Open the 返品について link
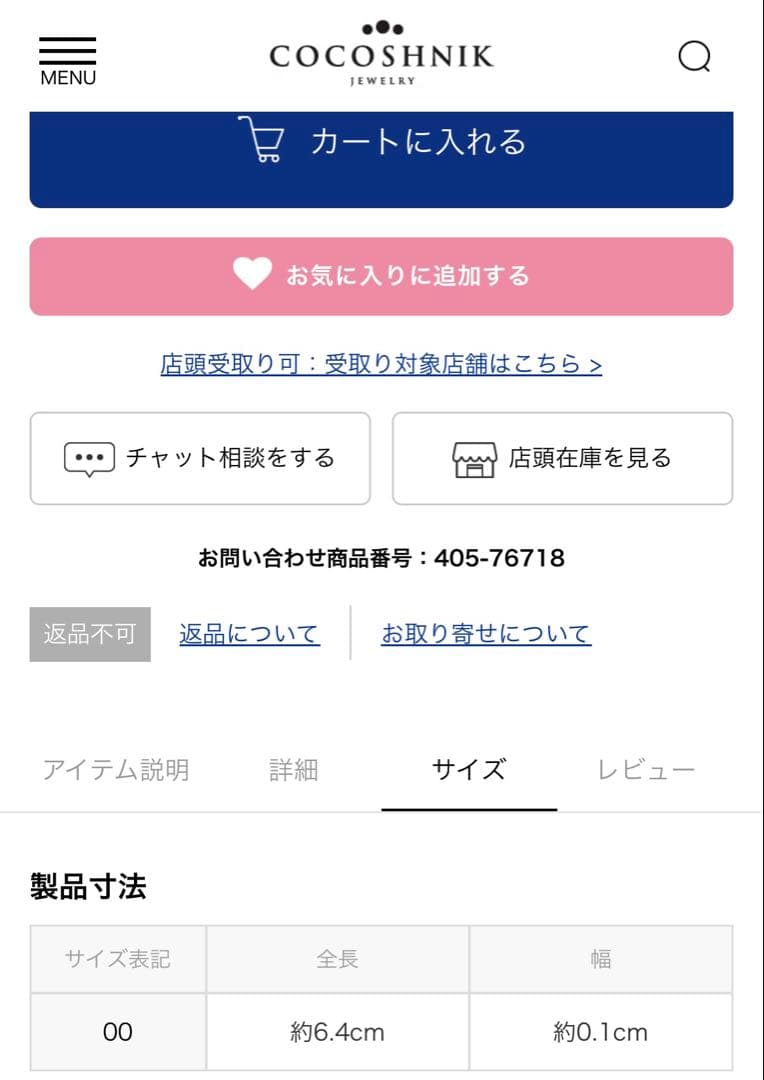The width and height of the screenshot is (764, 1080). [249, 633]
